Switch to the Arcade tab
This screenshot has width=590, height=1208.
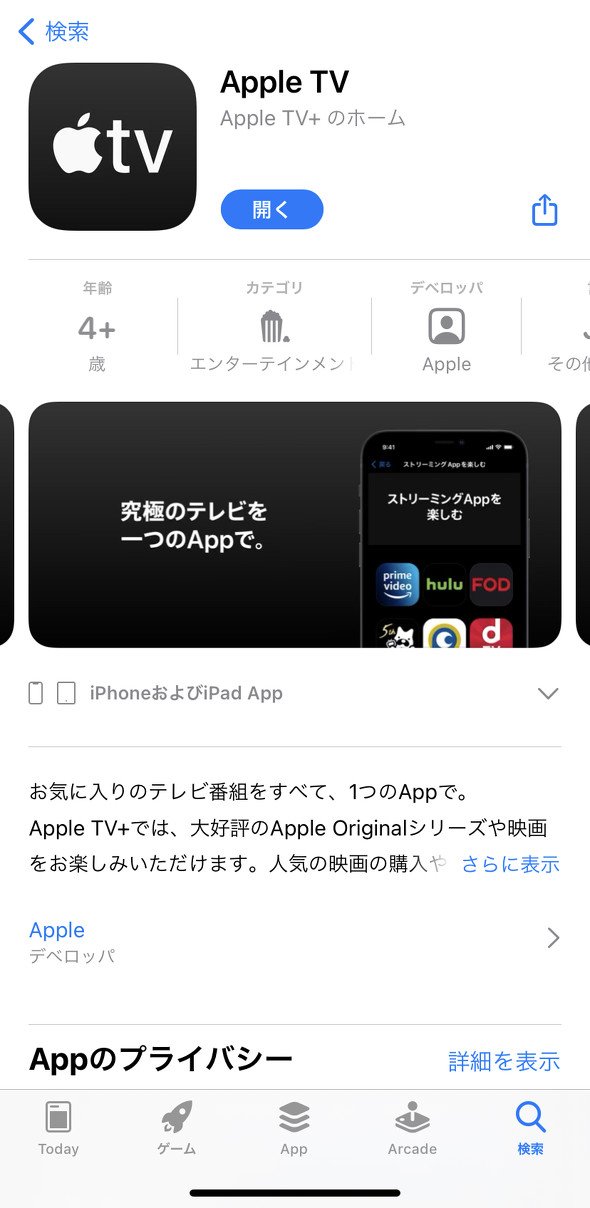pyautogui.click(x=412, y=1128)
